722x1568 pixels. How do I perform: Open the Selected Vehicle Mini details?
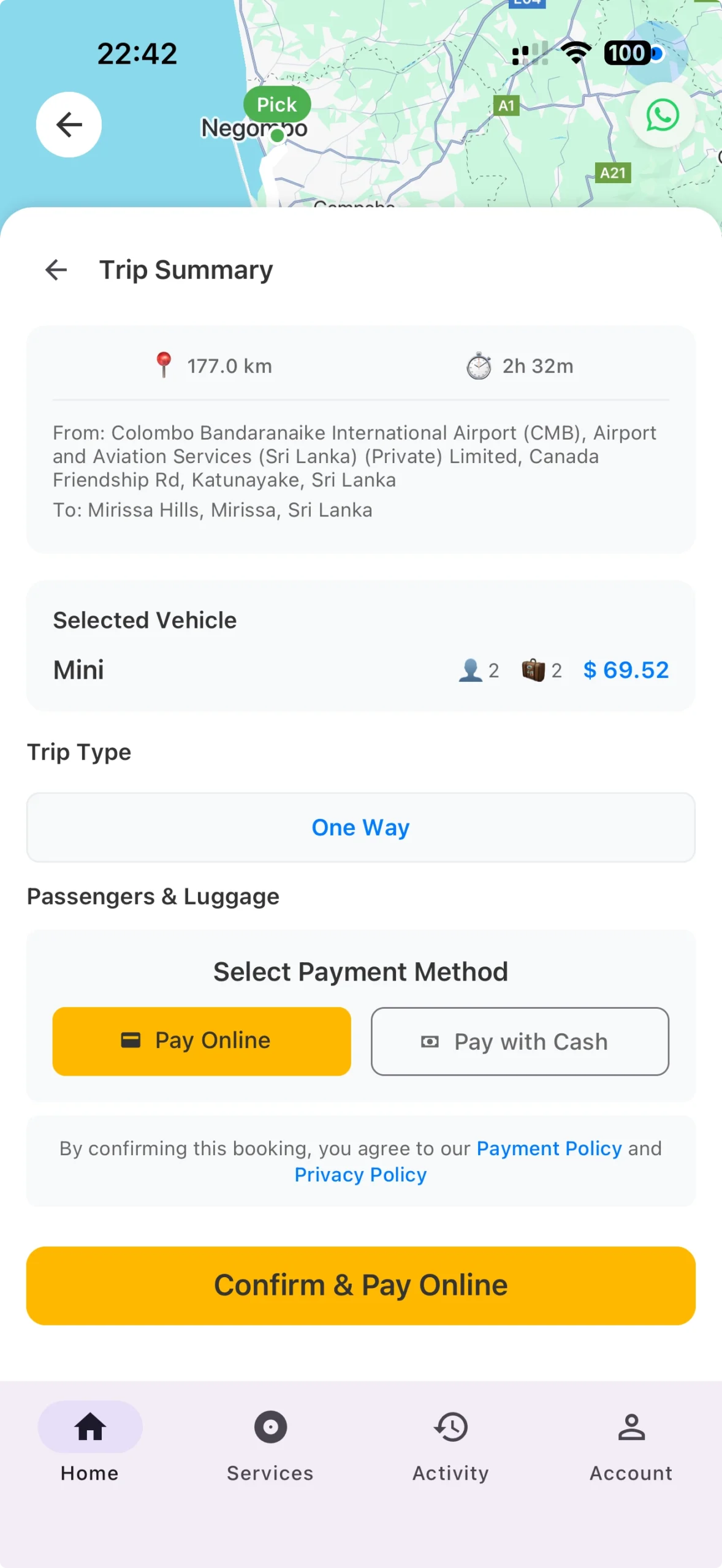point(78,669)
